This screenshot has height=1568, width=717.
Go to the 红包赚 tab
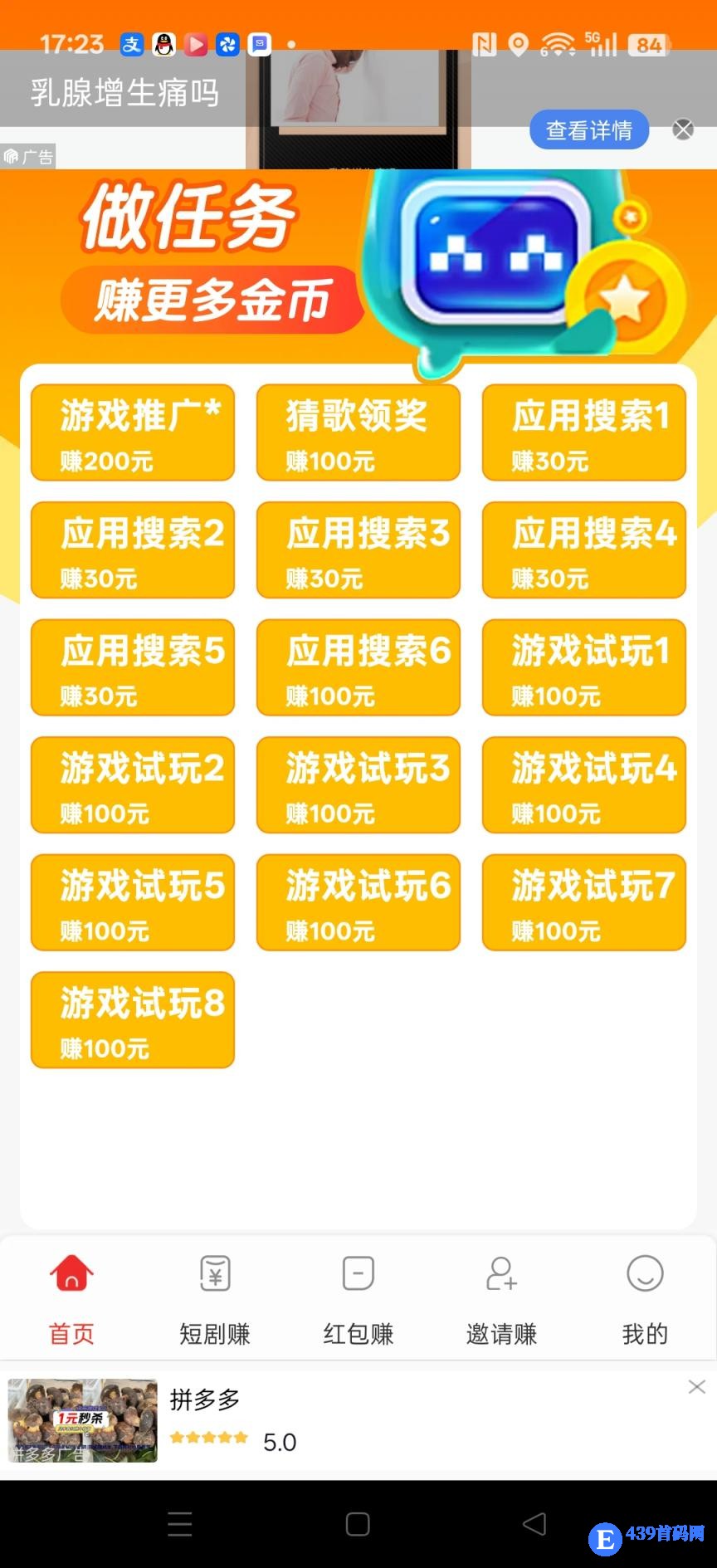point(358,1298)
